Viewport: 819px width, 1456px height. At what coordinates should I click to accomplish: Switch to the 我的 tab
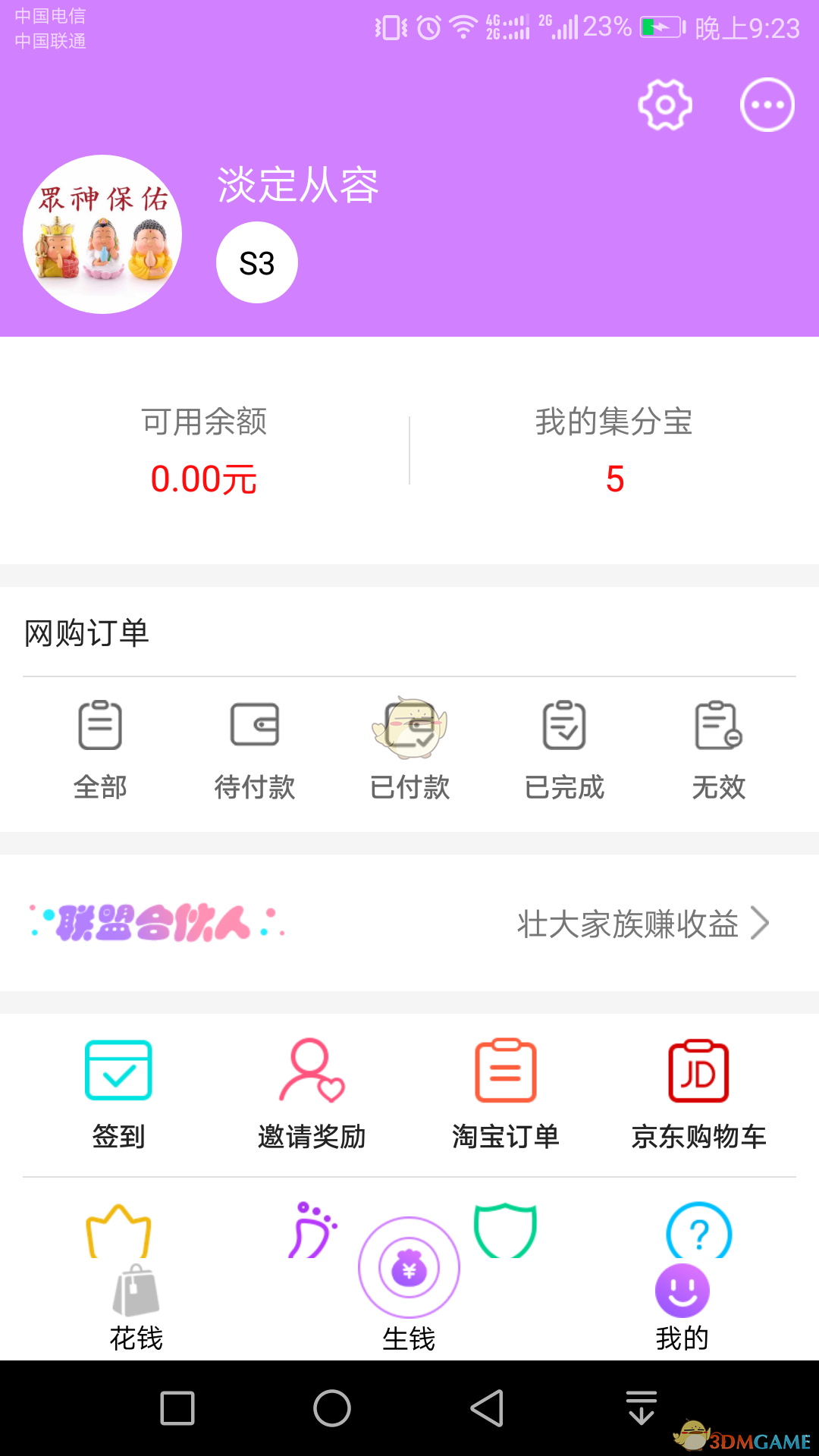682,1308
